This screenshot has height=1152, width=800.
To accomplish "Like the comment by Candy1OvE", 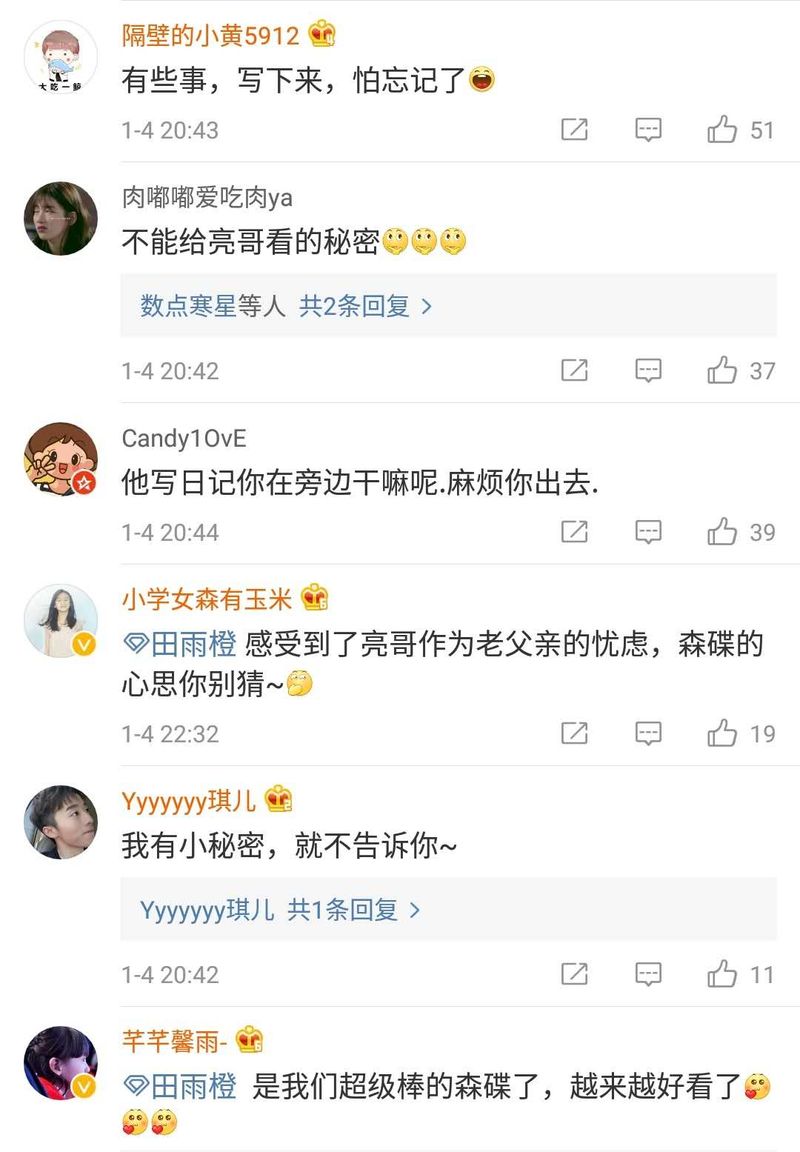I will (x=722, y=532).
